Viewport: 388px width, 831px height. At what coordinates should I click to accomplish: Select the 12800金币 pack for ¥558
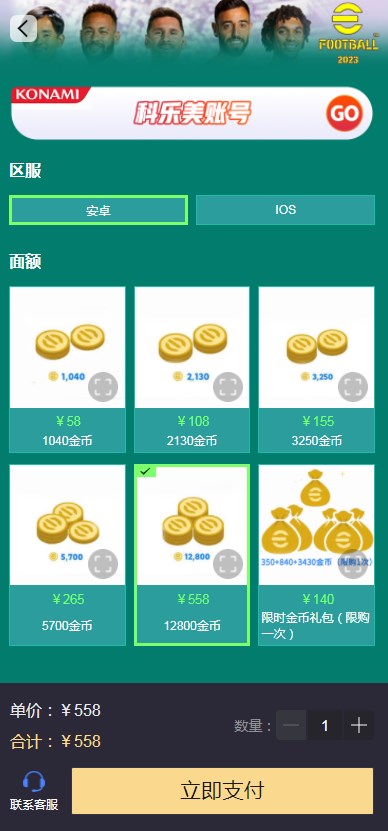point(192,555)
